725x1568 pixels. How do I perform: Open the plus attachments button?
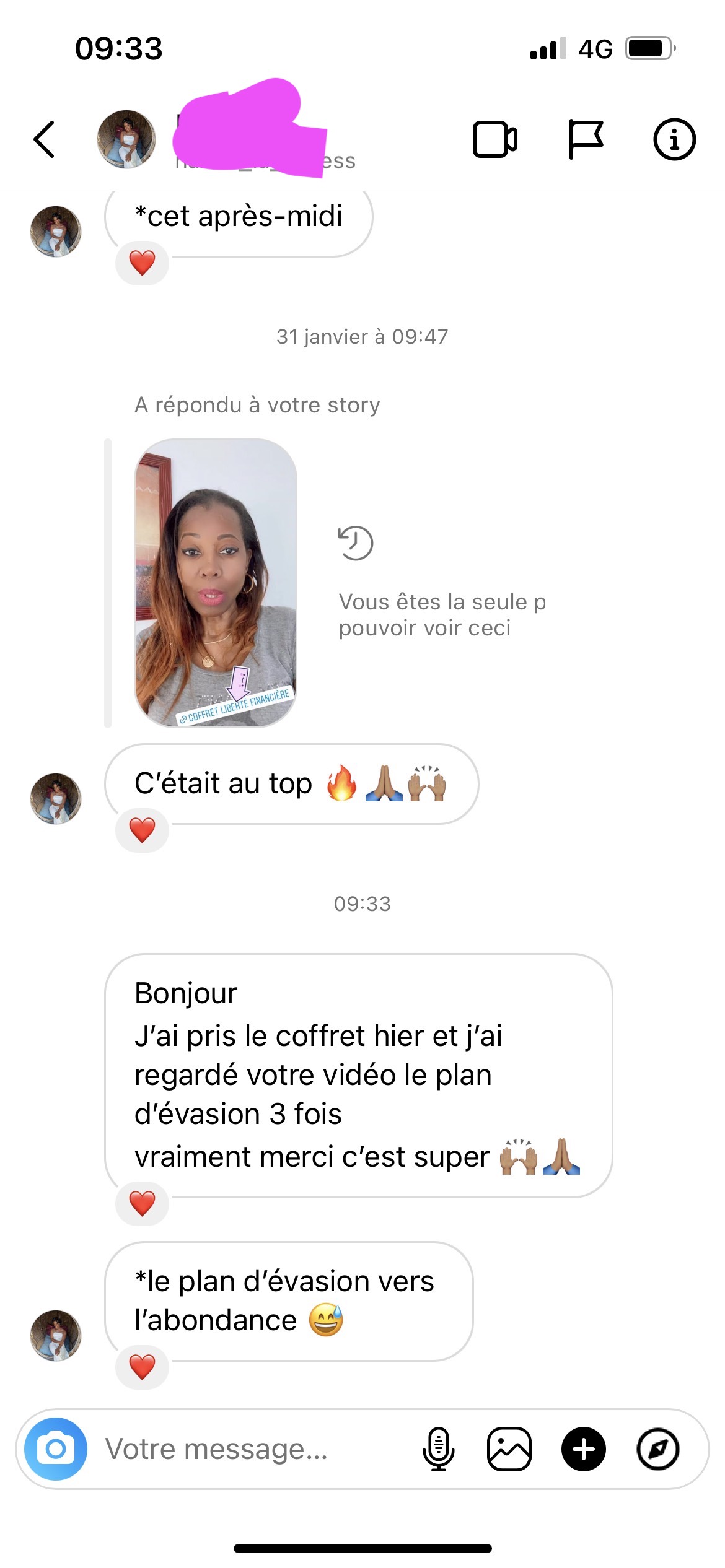tap(583, 1448)
